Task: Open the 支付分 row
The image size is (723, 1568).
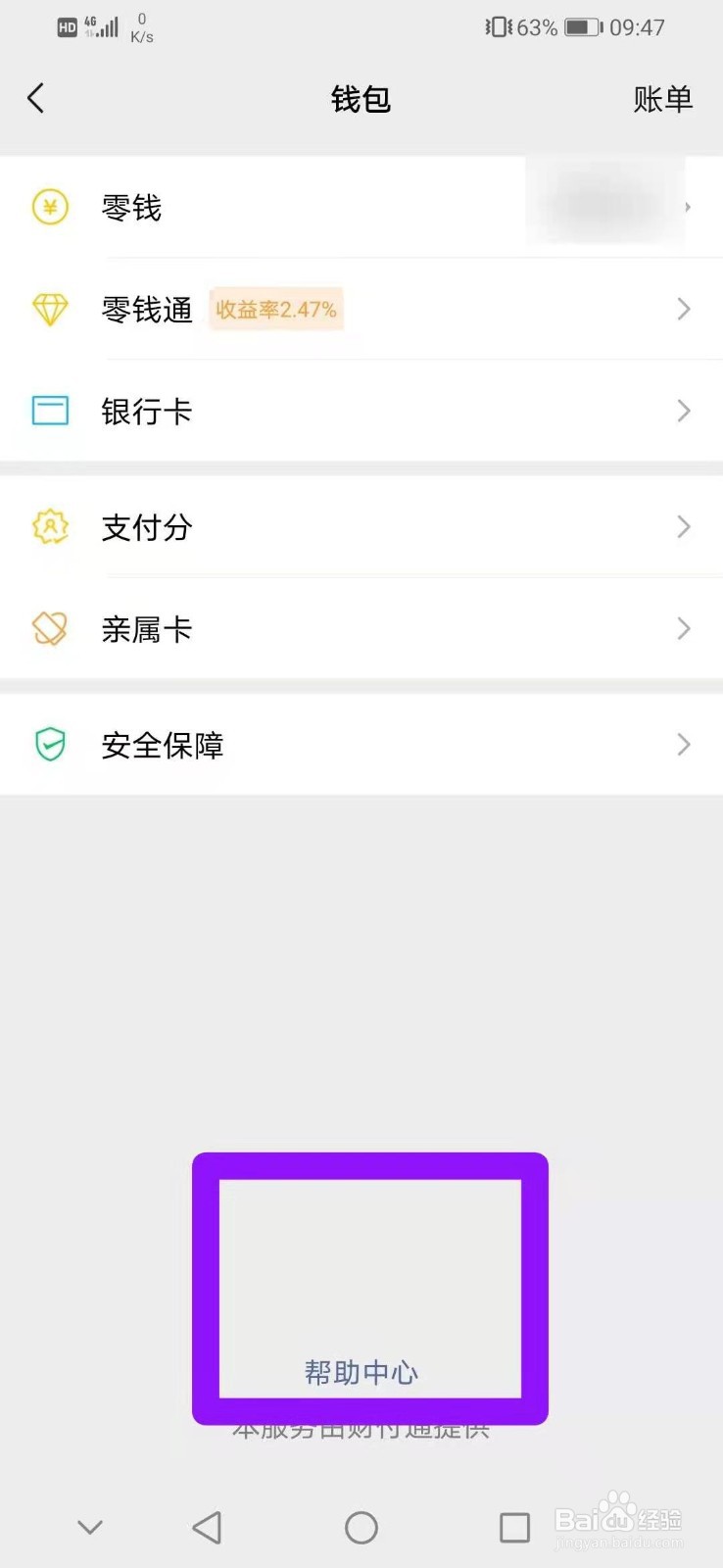Action: coord(361,527)
